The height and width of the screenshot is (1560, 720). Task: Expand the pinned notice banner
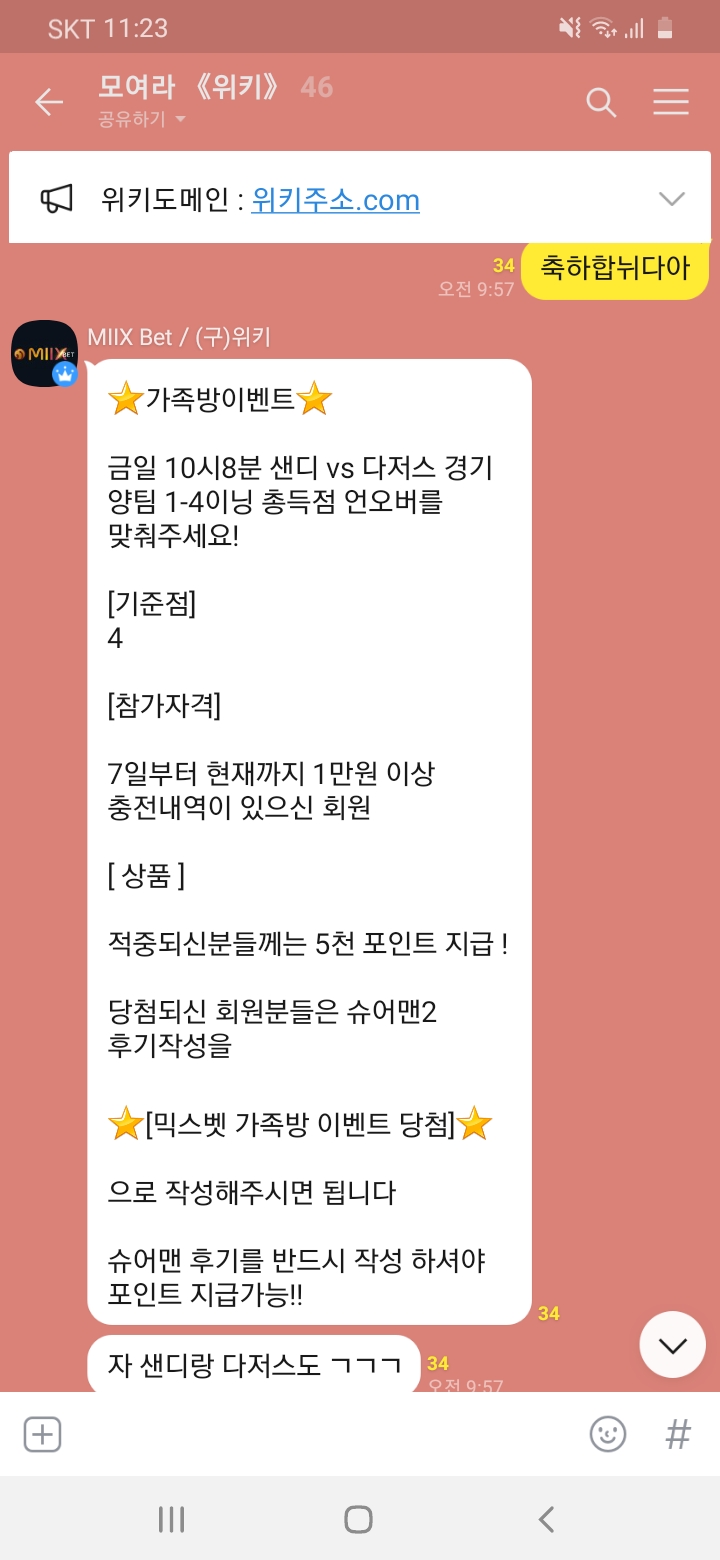coord(671,199)
